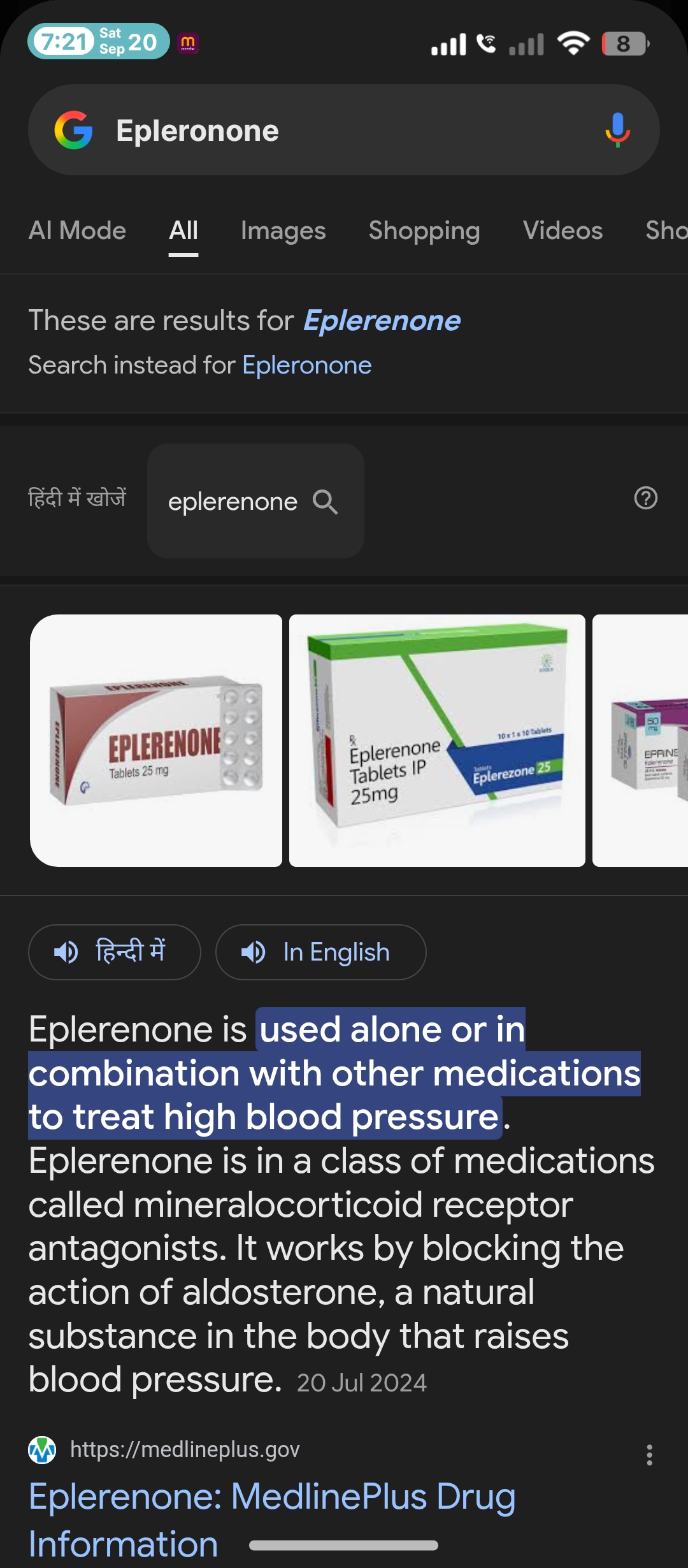688x1568 pixels.
Task: Open the help question mark icon
Action: 645,498
